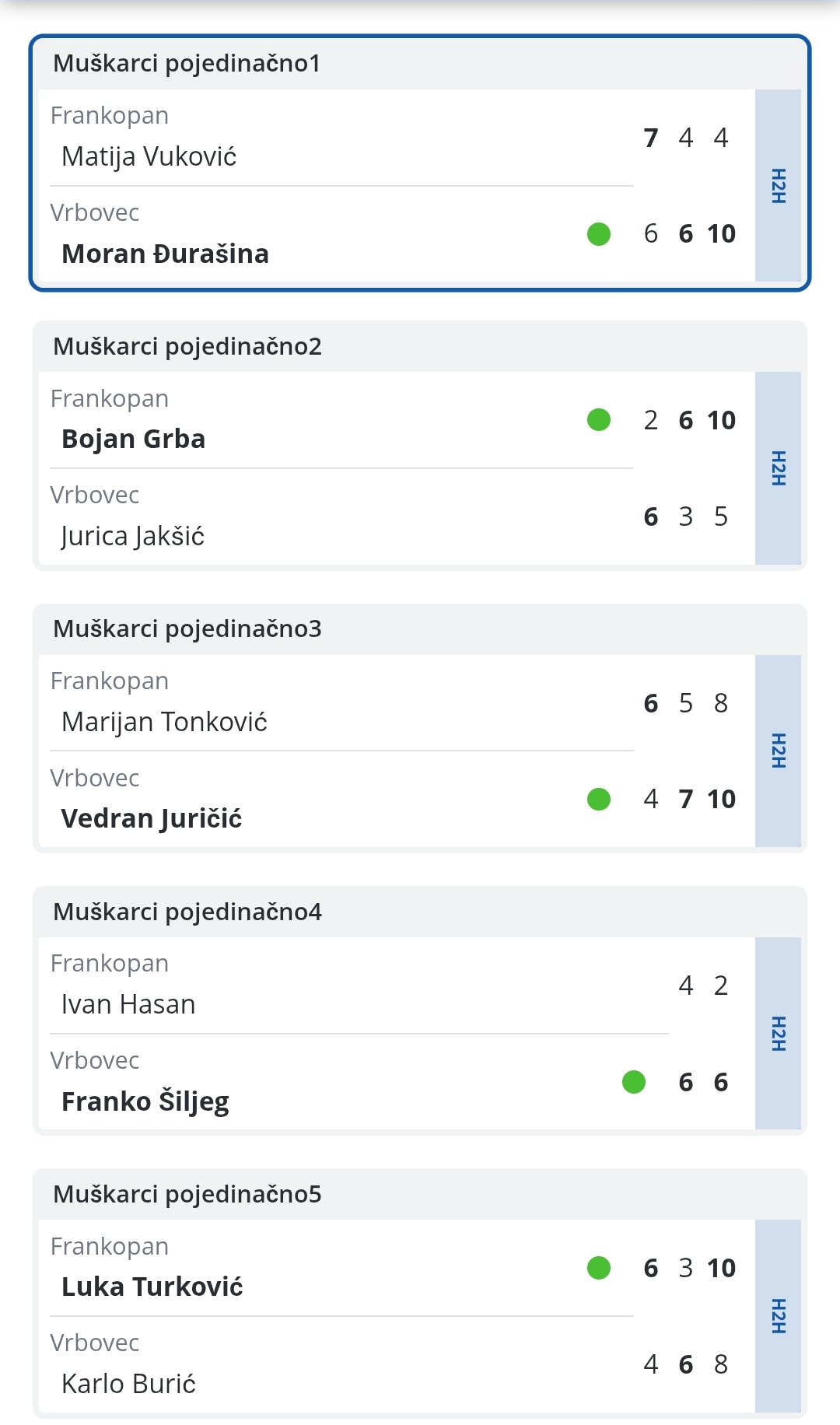Screen dimensions: 840x1425
Task: Tap H2H for Ivan Hasan vs Franko Šiljeg
Action: [x=778, y=1034]
